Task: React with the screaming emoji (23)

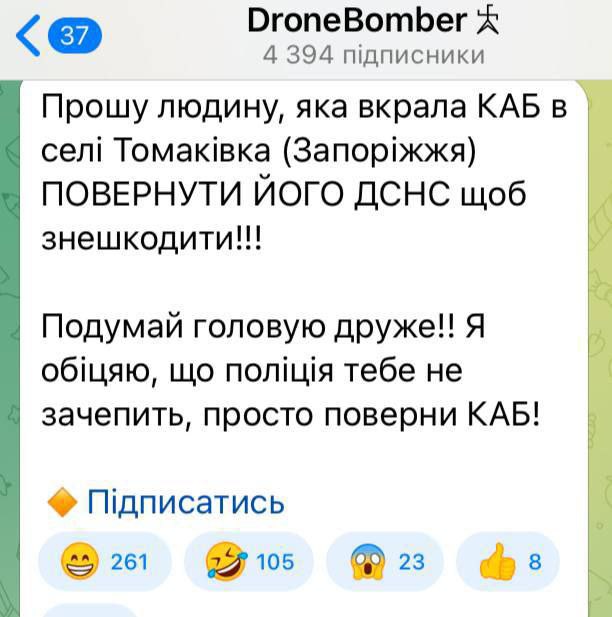Action: click(390, 562)
